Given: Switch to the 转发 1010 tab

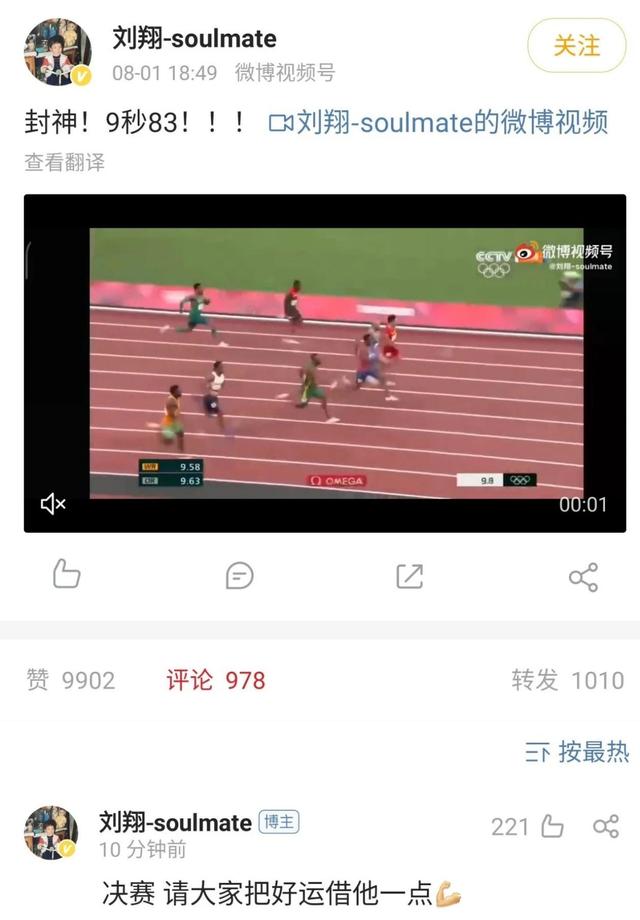Looking at the screenshot, I should (x=568, y=681).
